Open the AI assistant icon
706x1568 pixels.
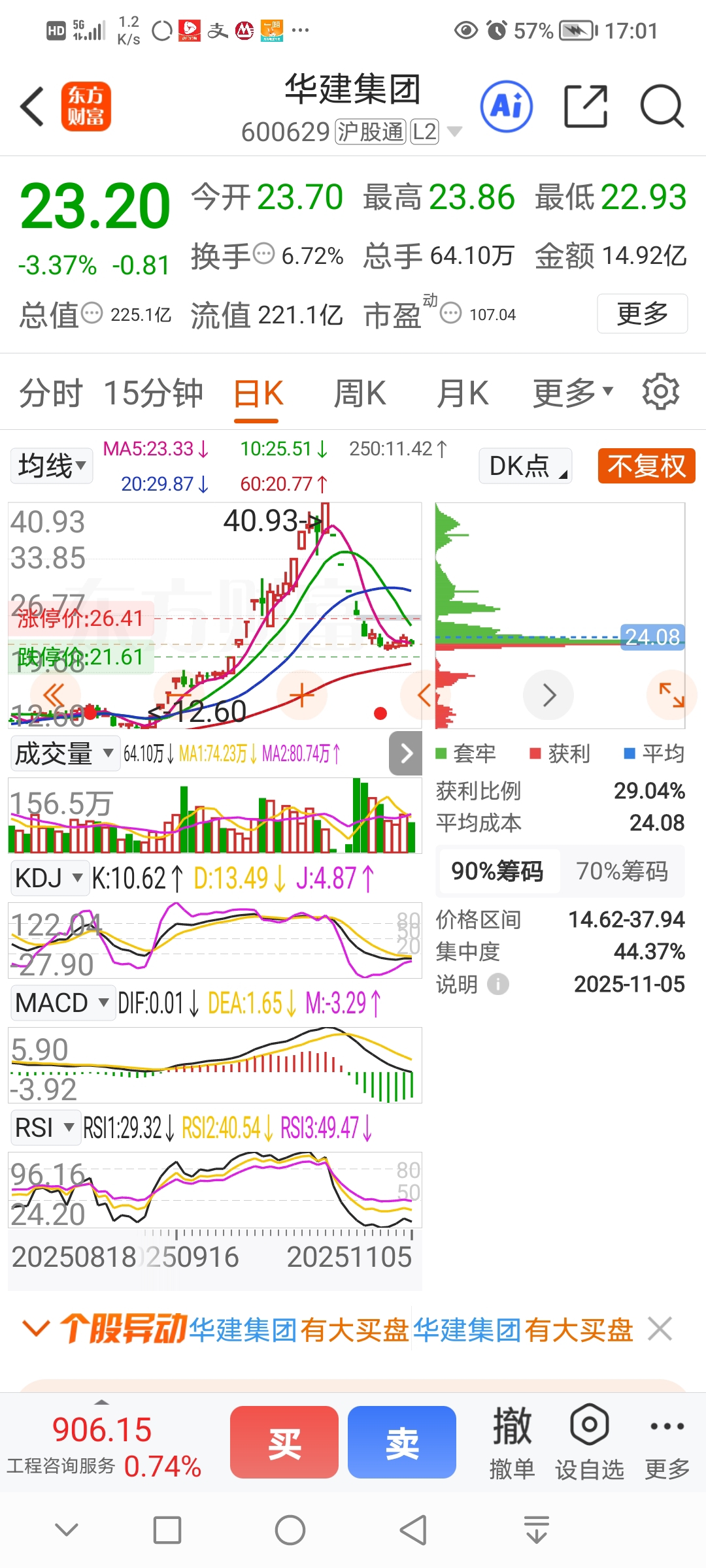click(507, 106)
